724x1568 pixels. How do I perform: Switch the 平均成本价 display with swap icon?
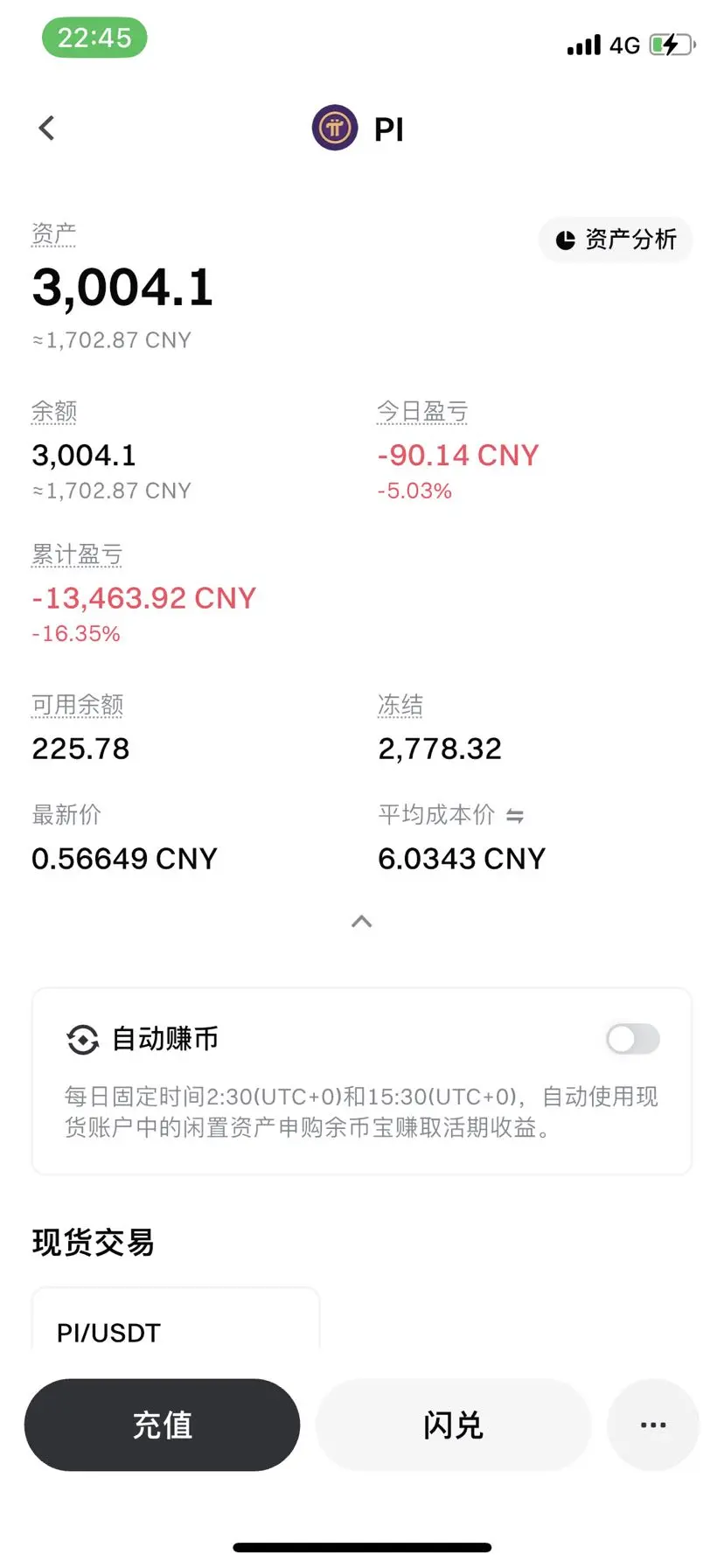[515, 816]
